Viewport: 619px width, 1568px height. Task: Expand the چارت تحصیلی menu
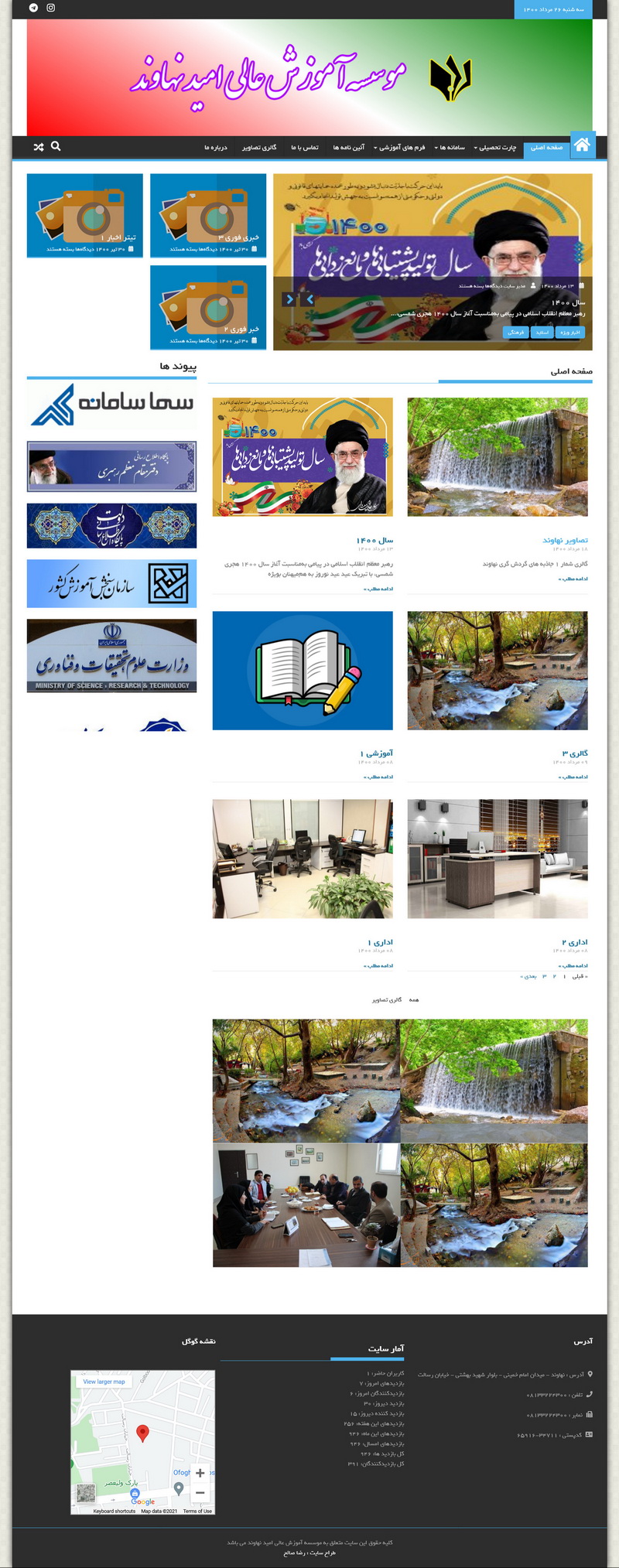click(x=495, y=148)
